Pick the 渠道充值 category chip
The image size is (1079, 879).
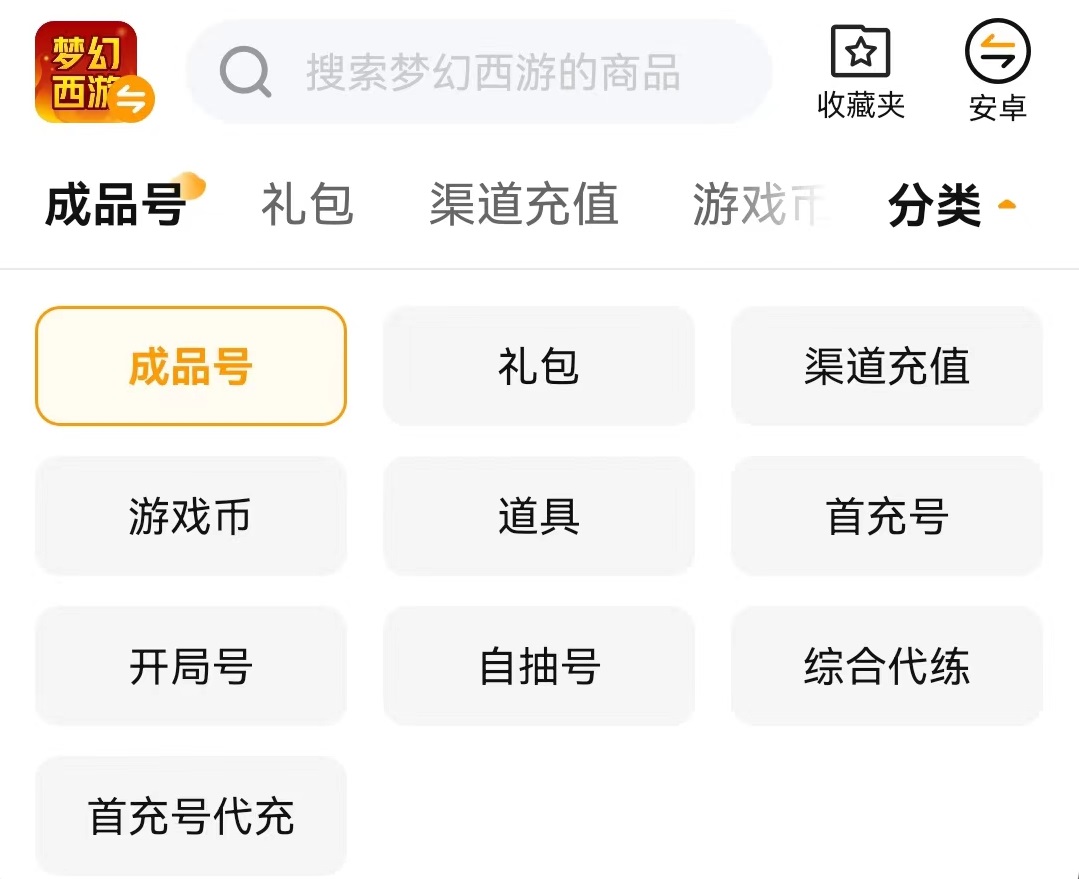click(x=886, y=366)
